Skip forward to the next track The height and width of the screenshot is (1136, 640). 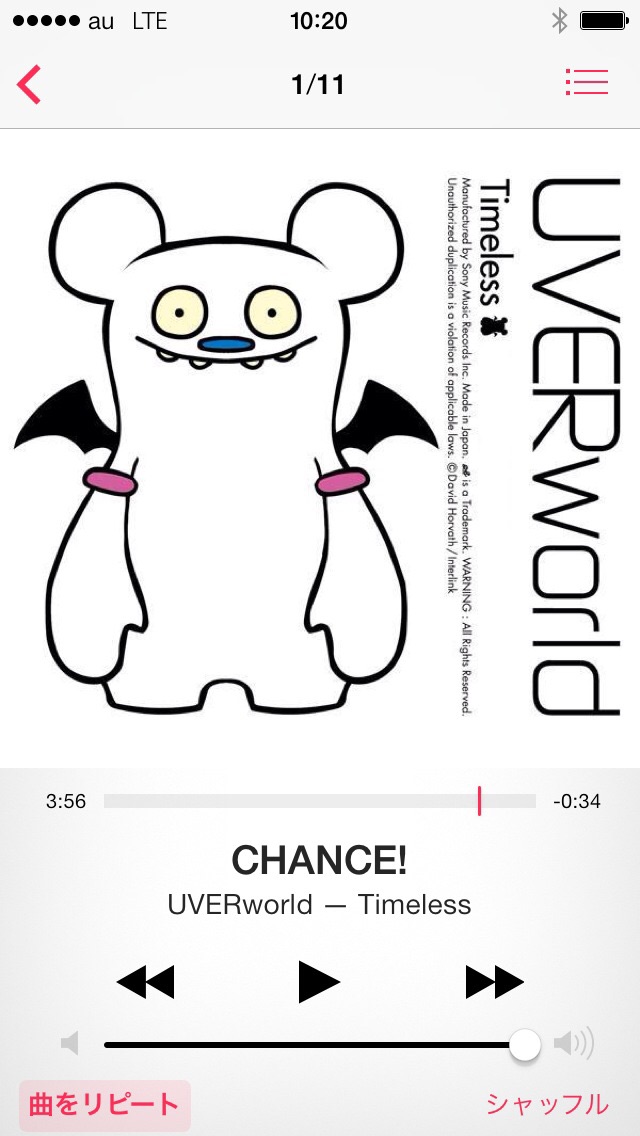point(494,982)
